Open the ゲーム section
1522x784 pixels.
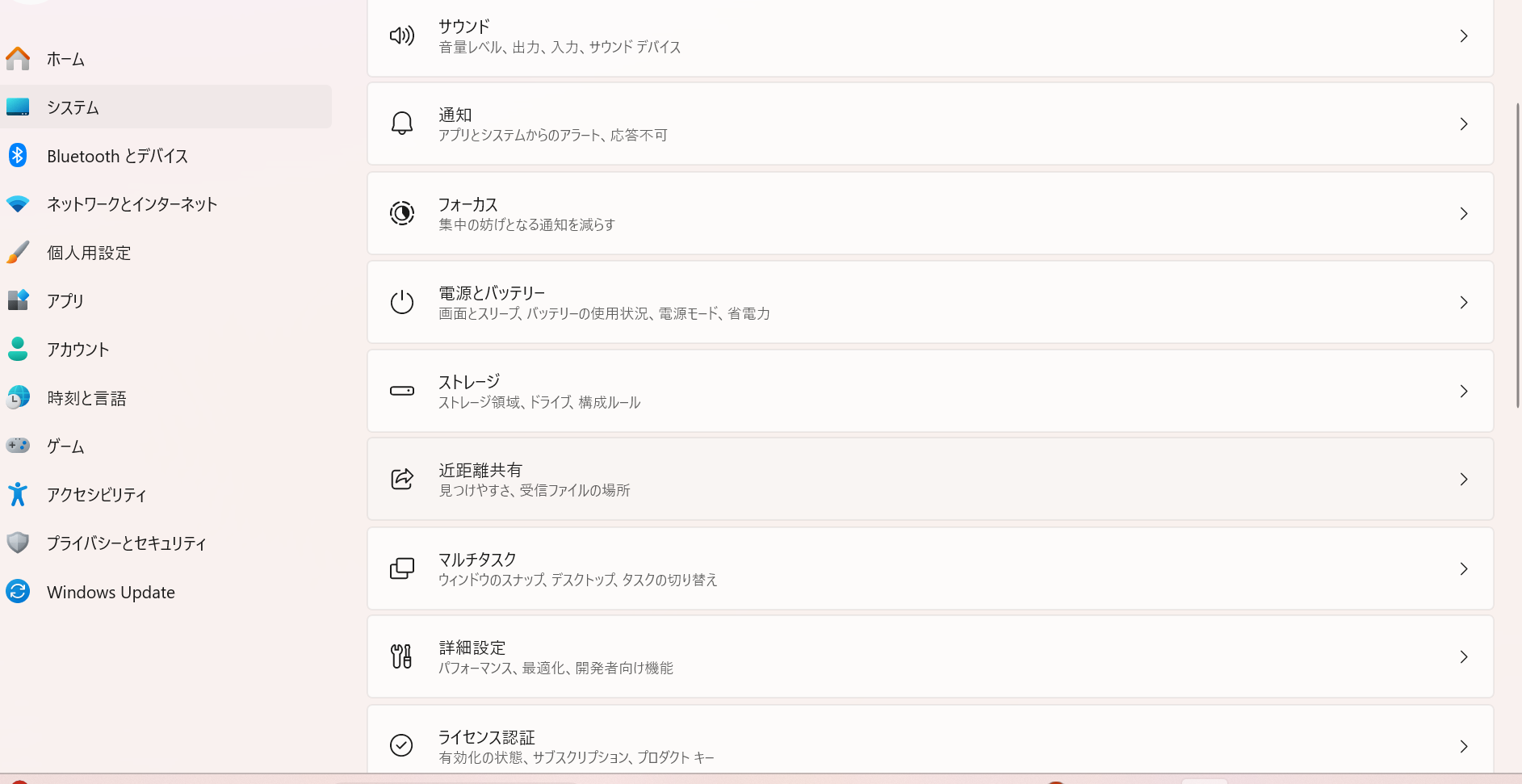point(65,447)
